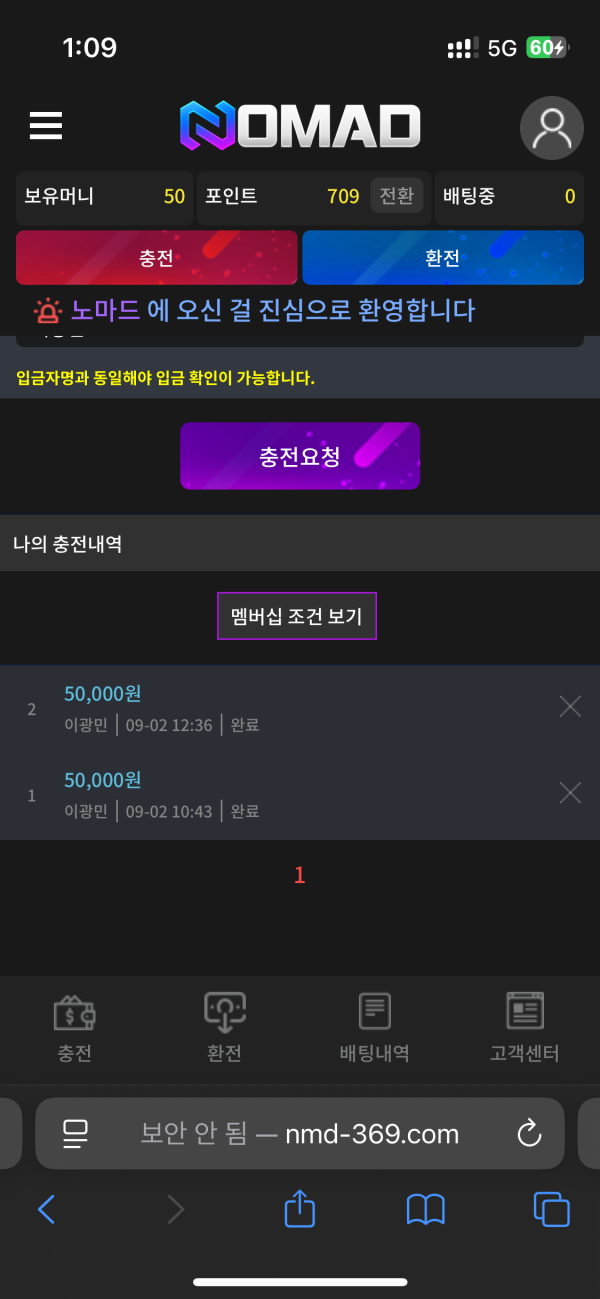This screenshot has width=600, height=1299.
Task: Delete the 09-02 12:36 charge record
Action: (x=570, y=707)
